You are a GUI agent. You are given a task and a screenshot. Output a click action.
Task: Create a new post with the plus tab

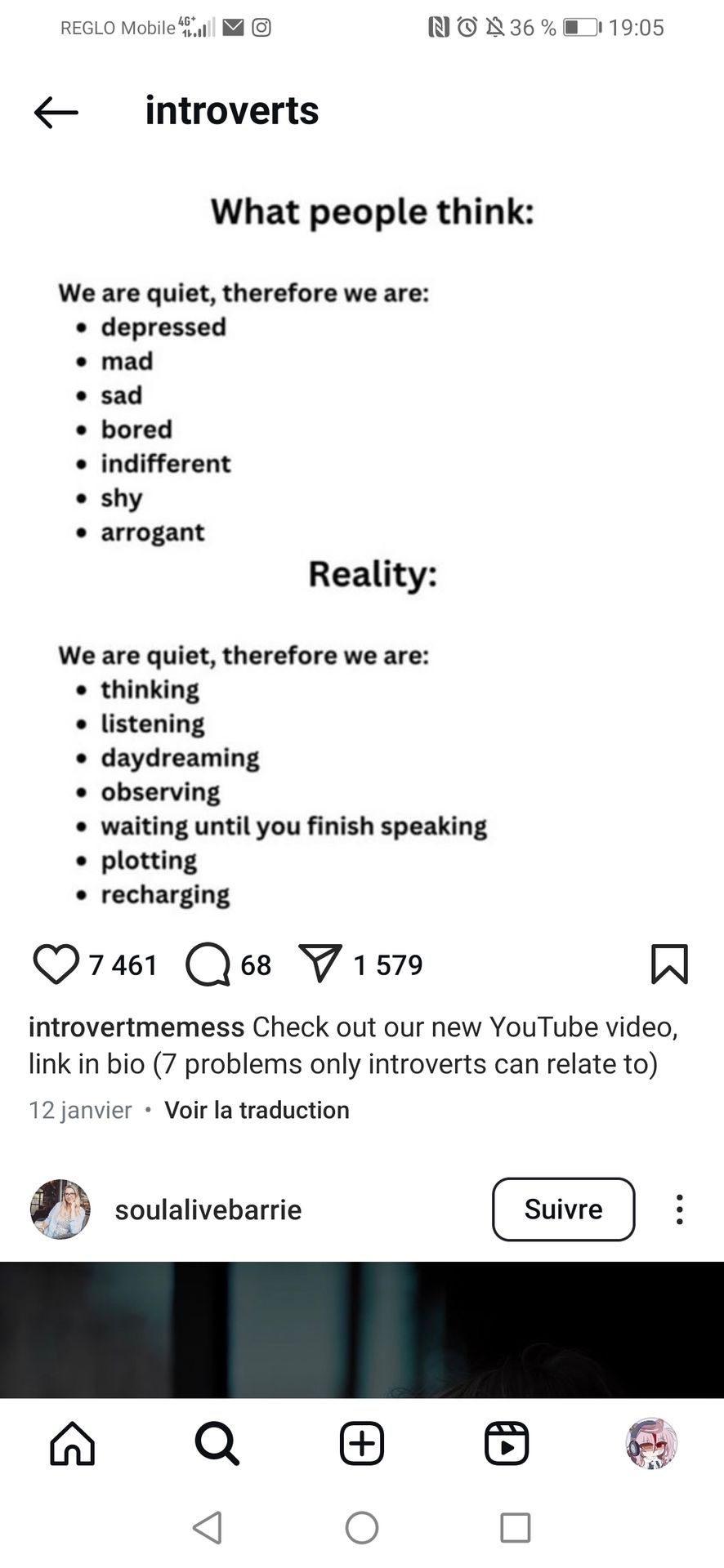tap(362, 1443)
